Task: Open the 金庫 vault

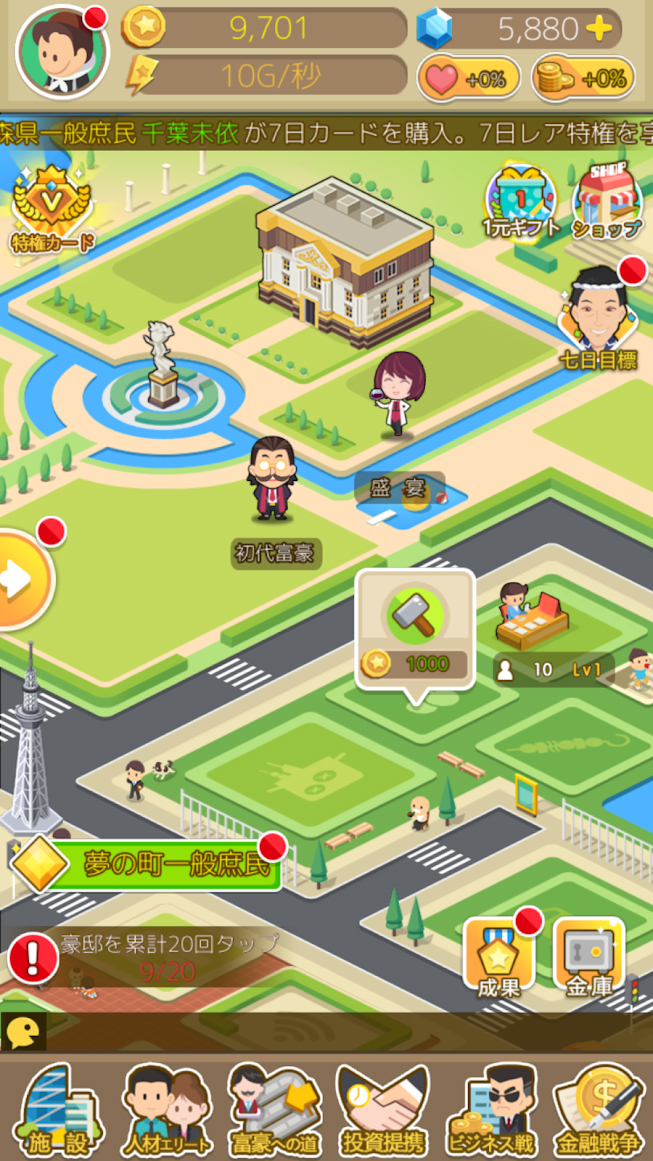Action: [588, 958]
